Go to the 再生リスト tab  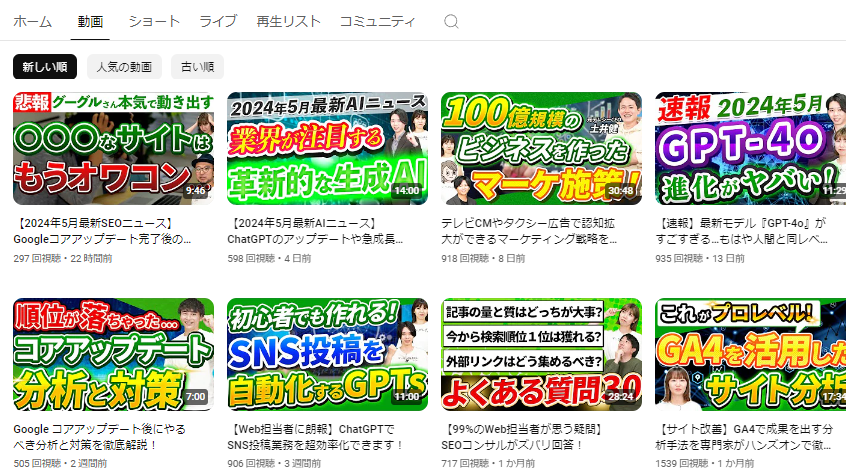[x=288, y=21]
